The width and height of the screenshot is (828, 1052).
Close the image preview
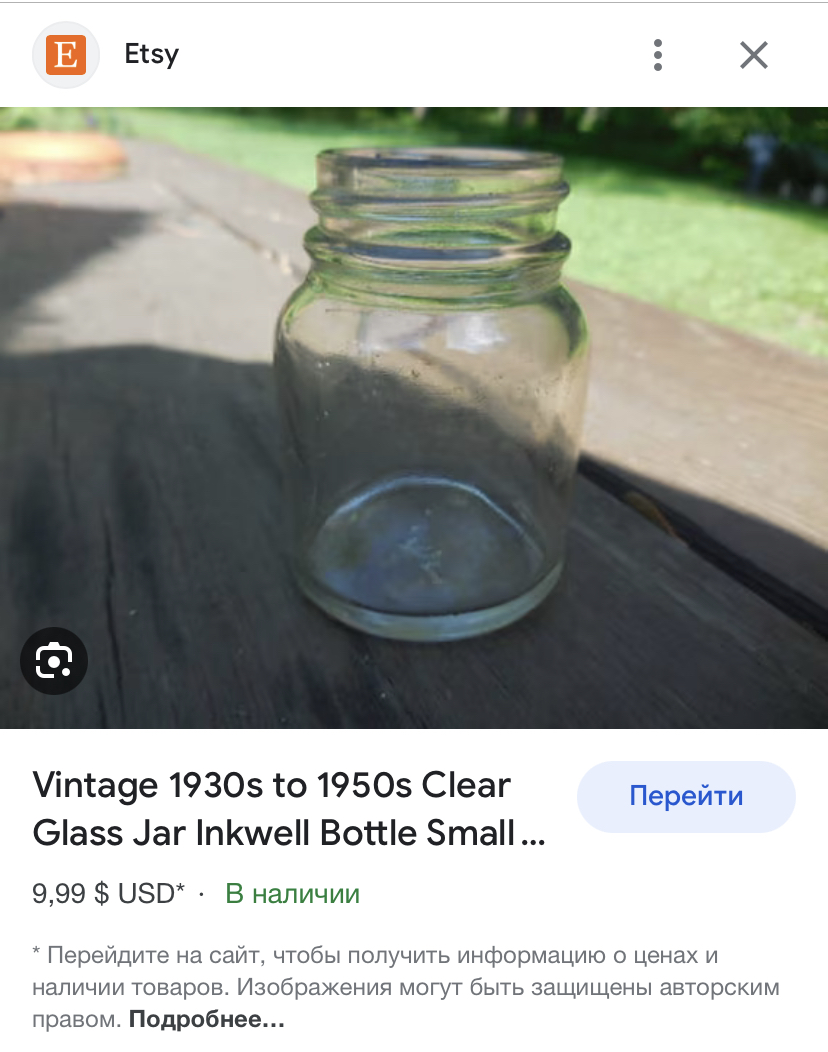click(x=754, y=55)
